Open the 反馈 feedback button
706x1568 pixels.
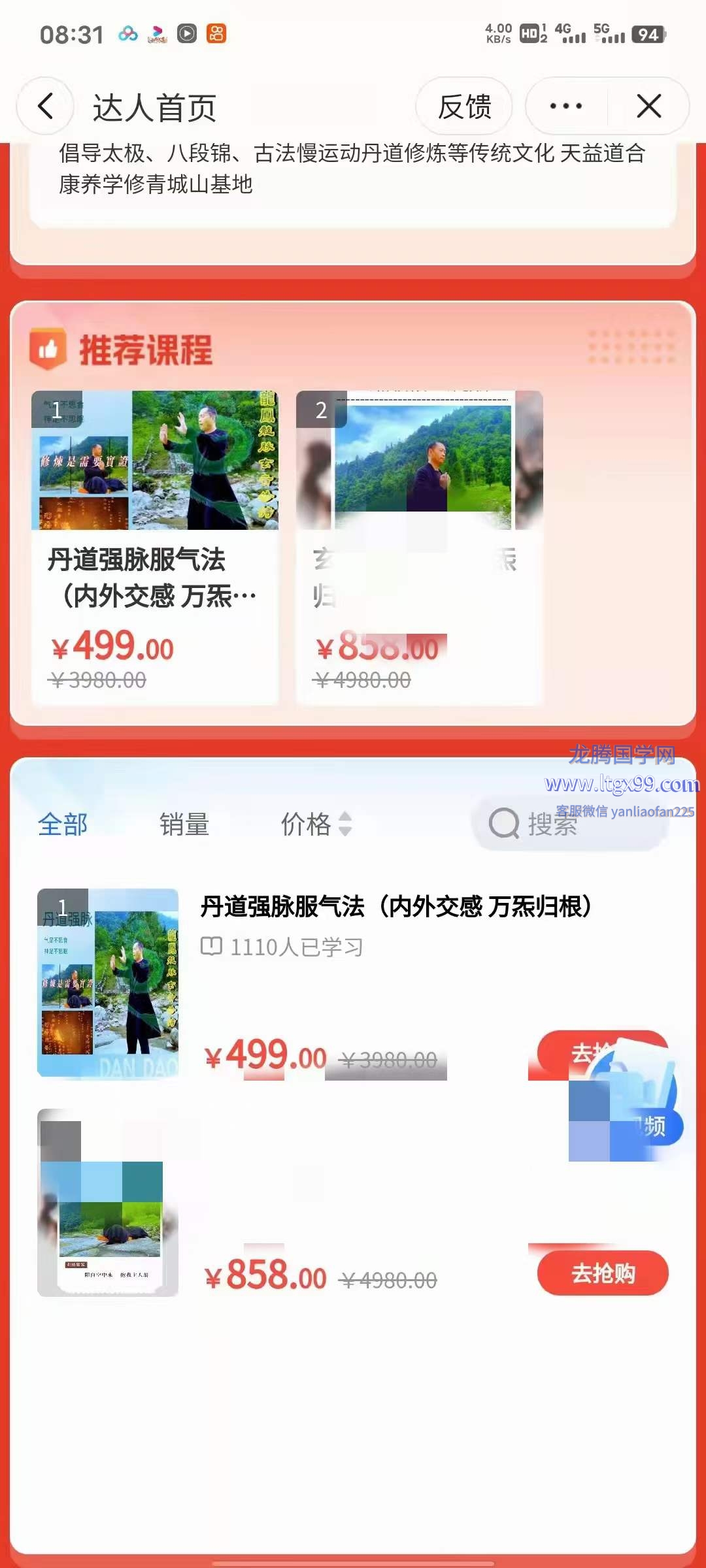pyautogui.click(x=464, y=106)
